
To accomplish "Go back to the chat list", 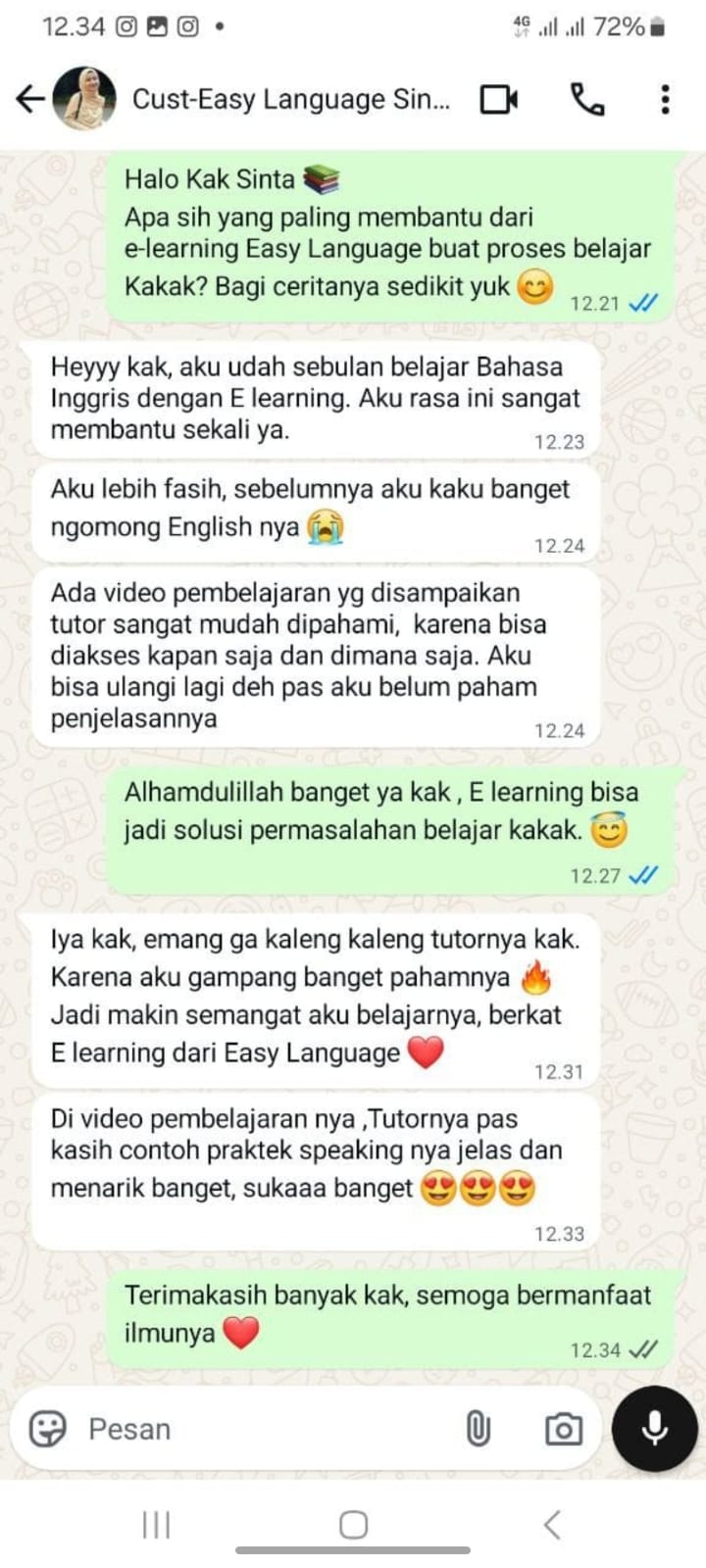I will [30, 99].
